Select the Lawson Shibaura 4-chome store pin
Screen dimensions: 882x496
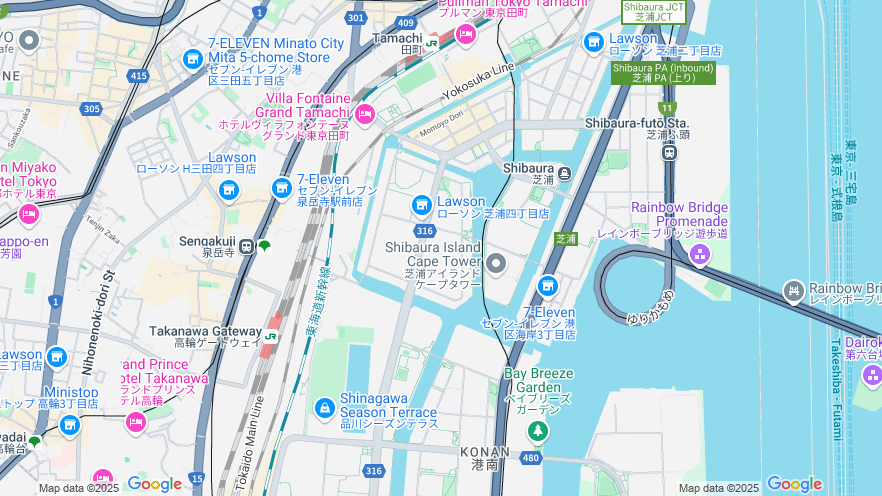422,205
